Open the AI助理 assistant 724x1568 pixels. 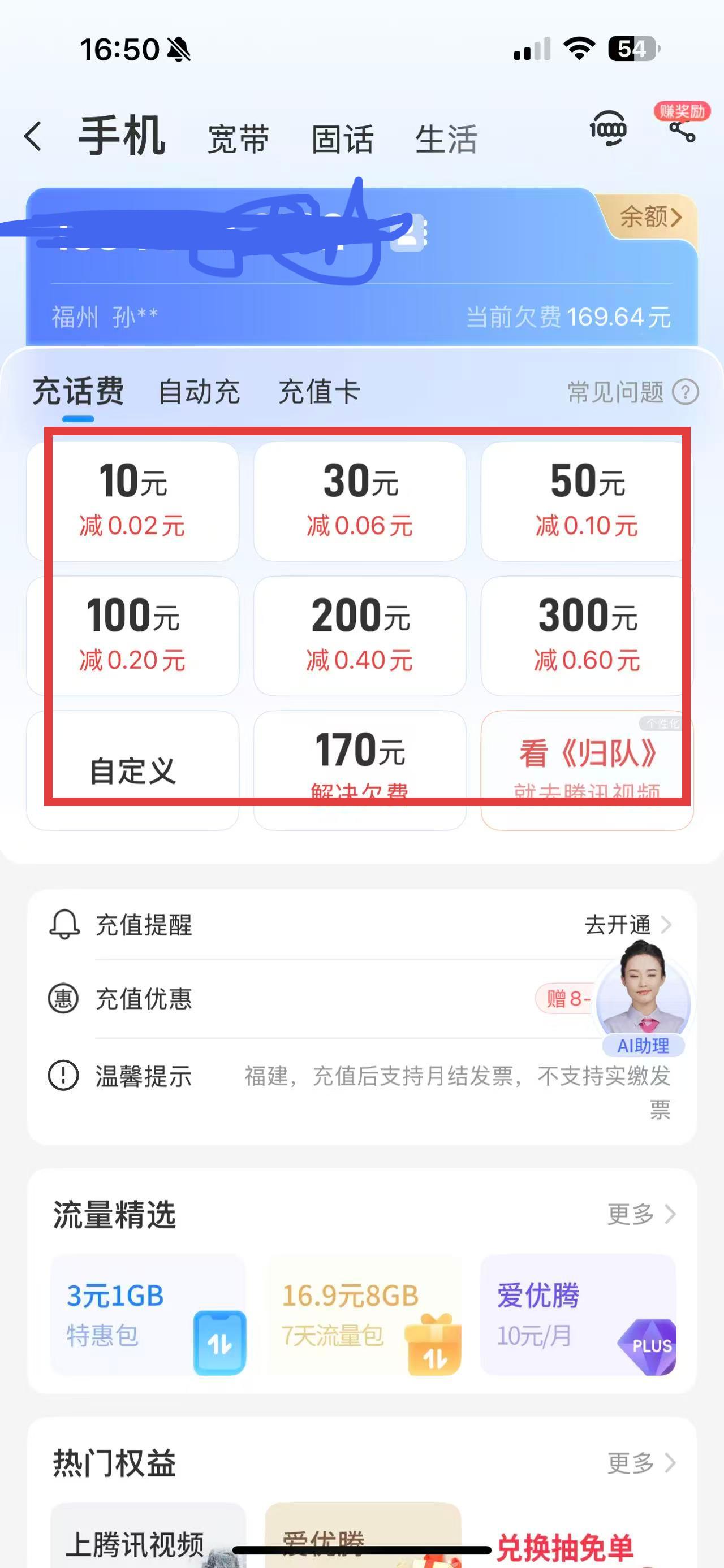(643, 992)
